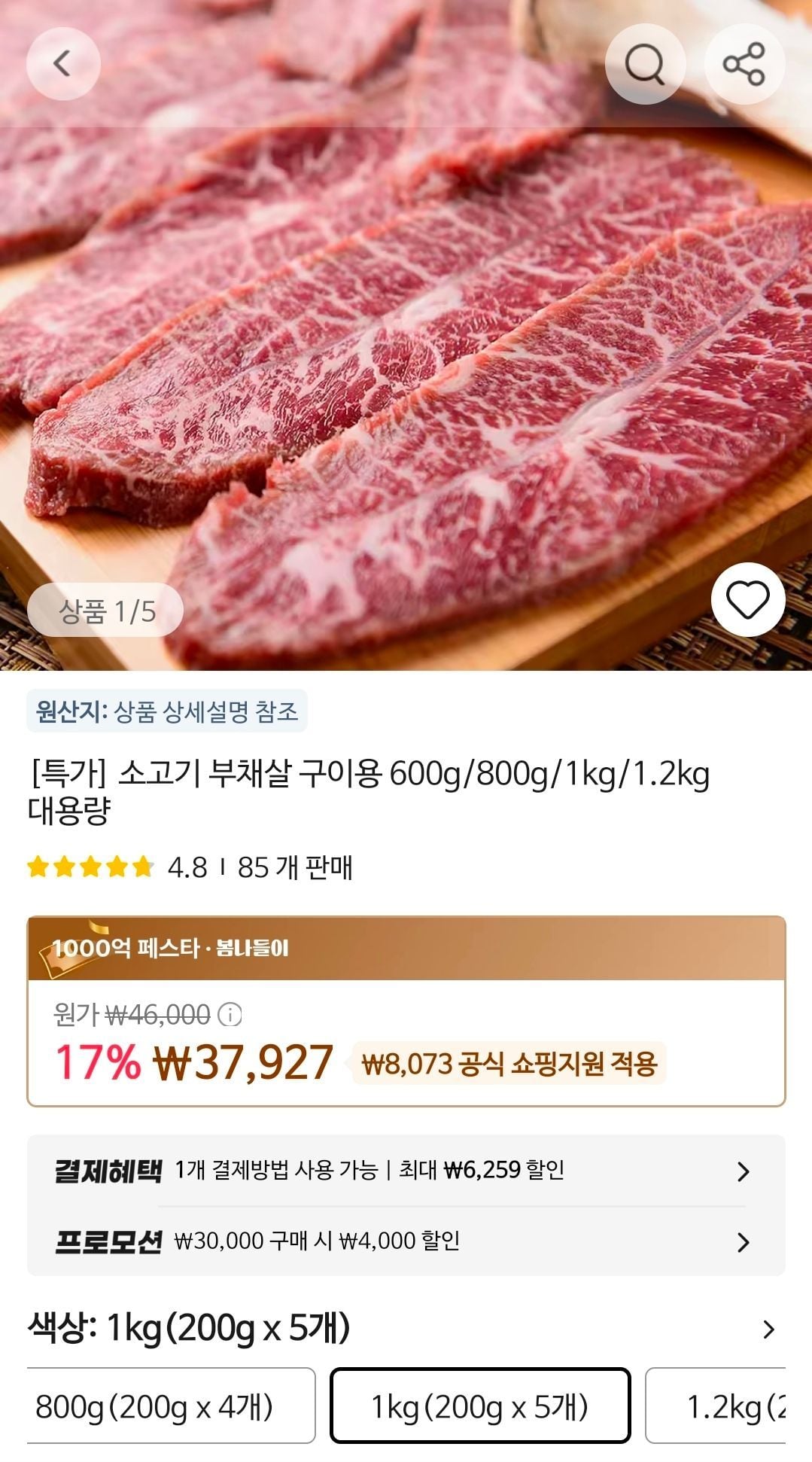Expand the 색상 option selector chevron

click(x=768, y=1329)
